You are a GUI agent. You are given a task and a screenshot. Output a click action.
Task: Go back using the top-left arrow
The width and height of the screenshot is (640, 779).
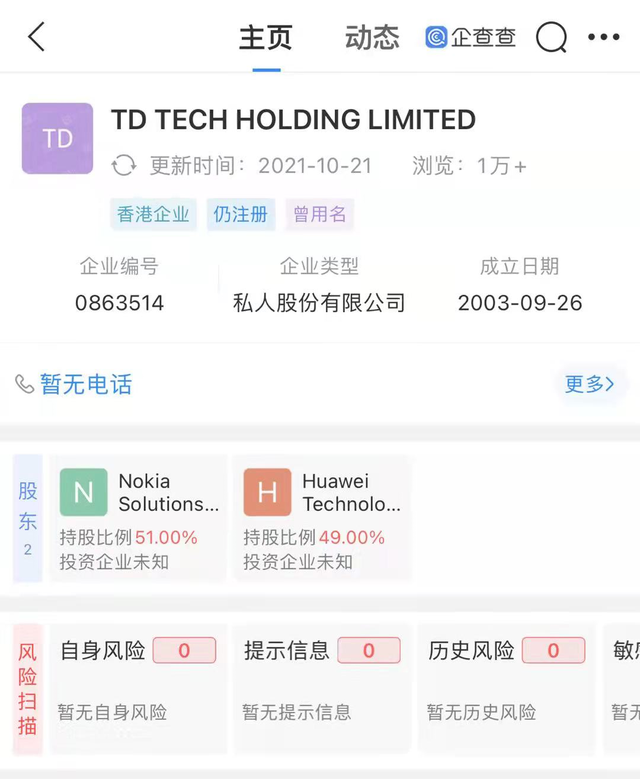coord(37,38)
